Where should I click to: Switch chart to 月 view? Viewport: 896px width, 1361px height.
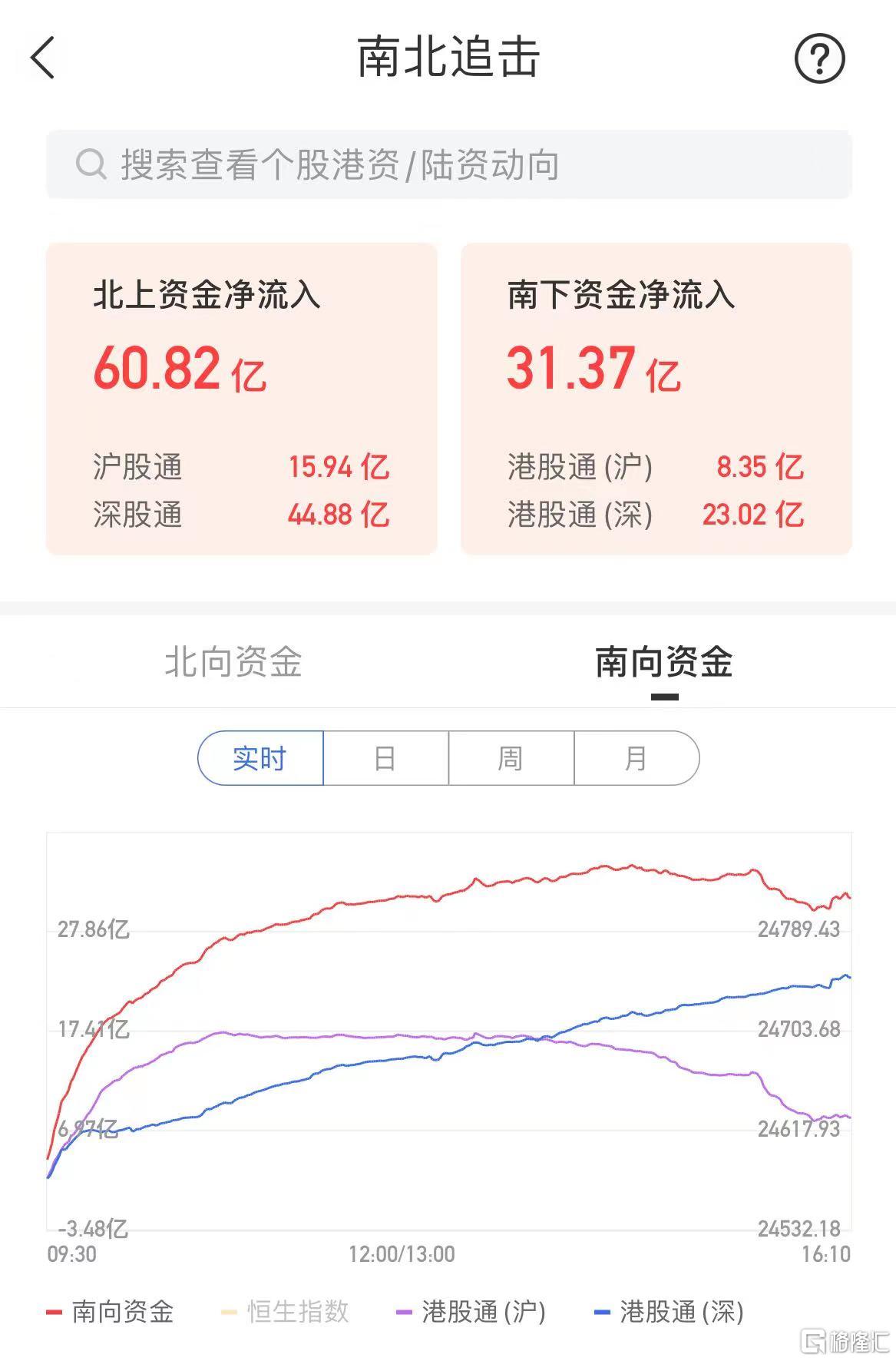[636, 758]
